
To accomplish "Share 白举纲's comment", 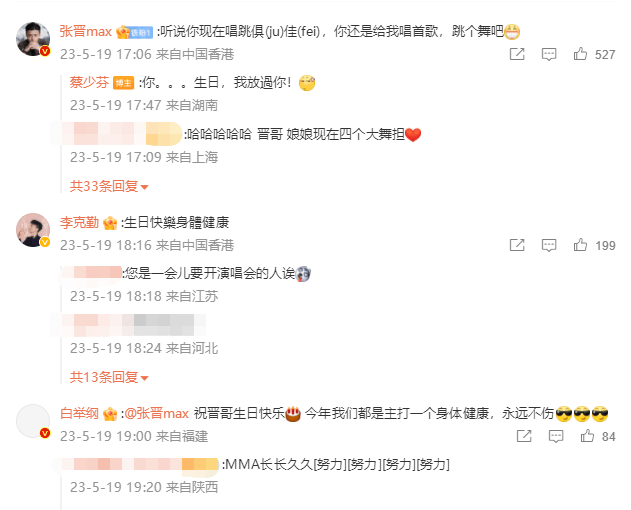I will pos(523,437).
